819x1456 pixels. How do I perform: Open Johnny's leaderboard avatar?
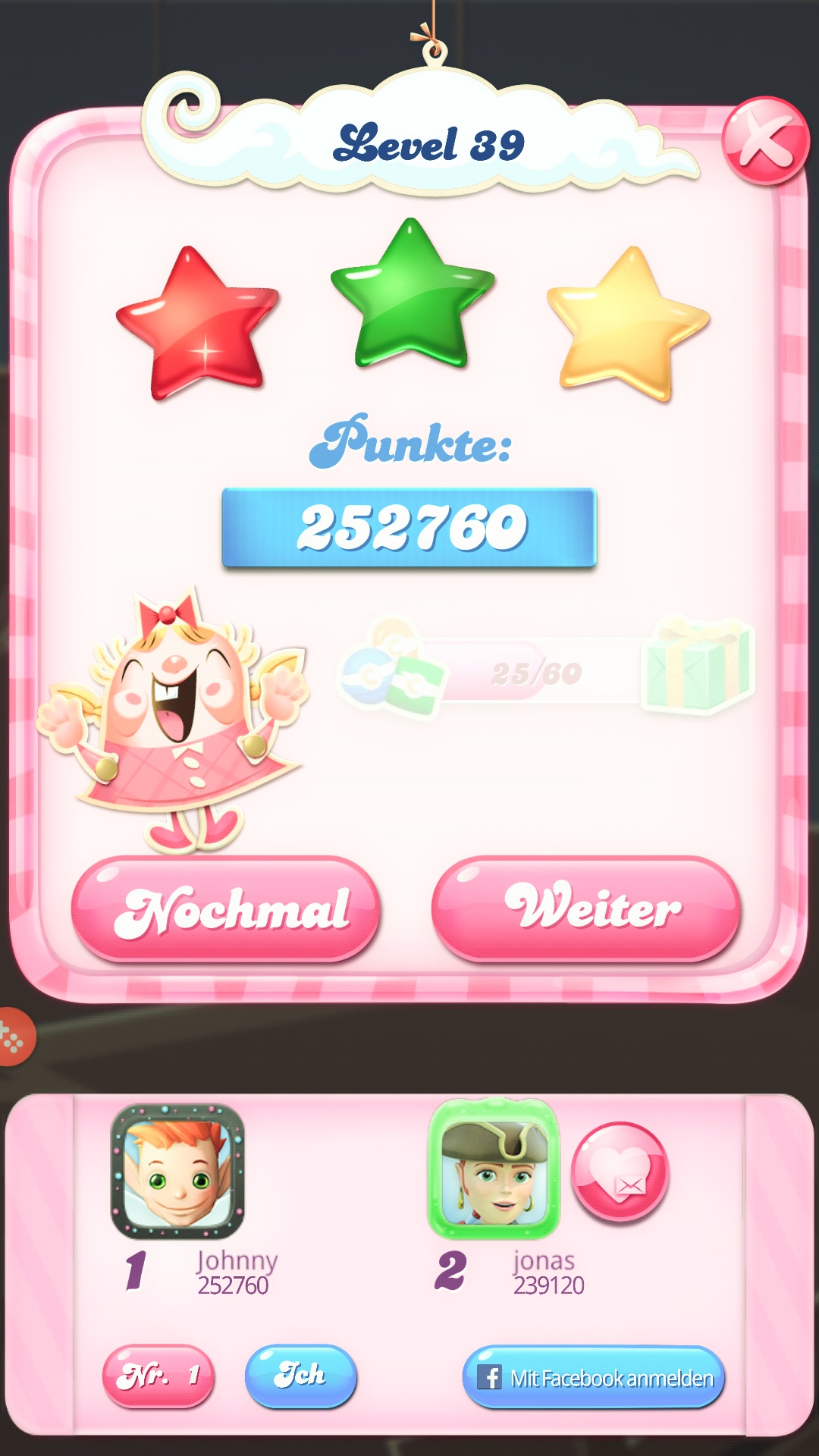[177, 1172]
